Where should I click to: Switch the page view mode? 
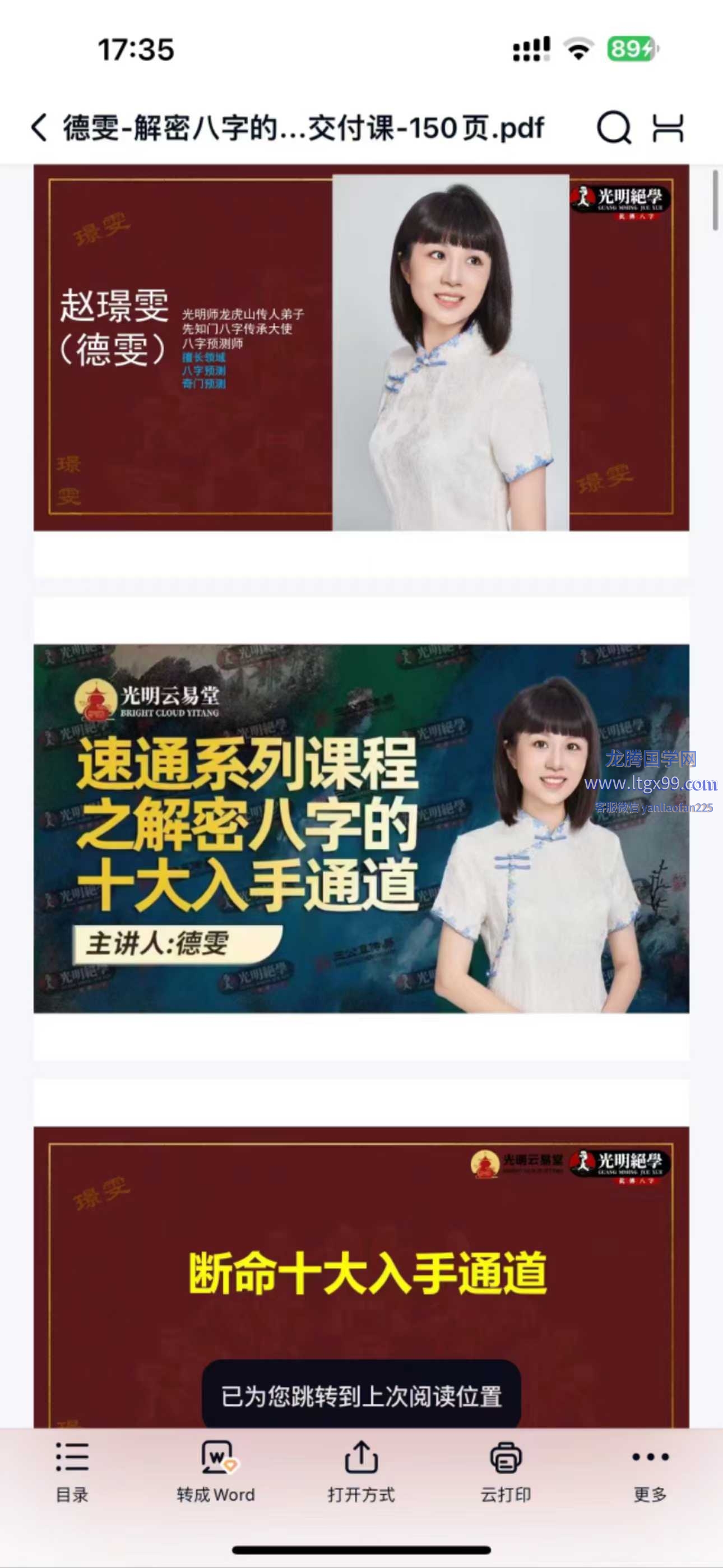coord(668,128)
